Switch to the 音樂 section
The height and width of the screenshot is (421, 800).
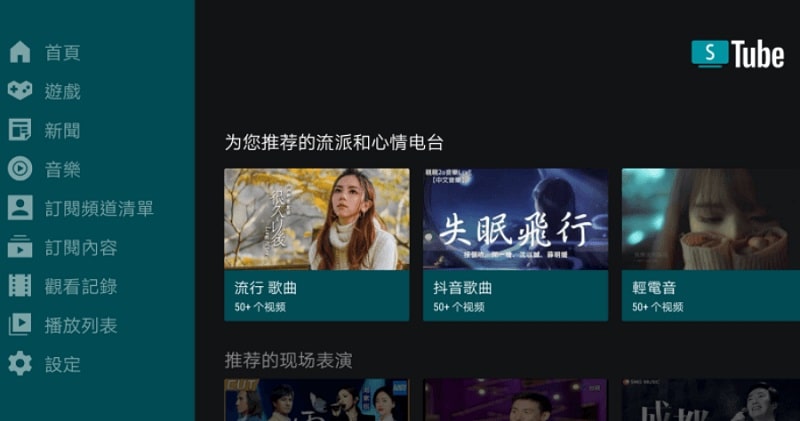pos(62,170)
